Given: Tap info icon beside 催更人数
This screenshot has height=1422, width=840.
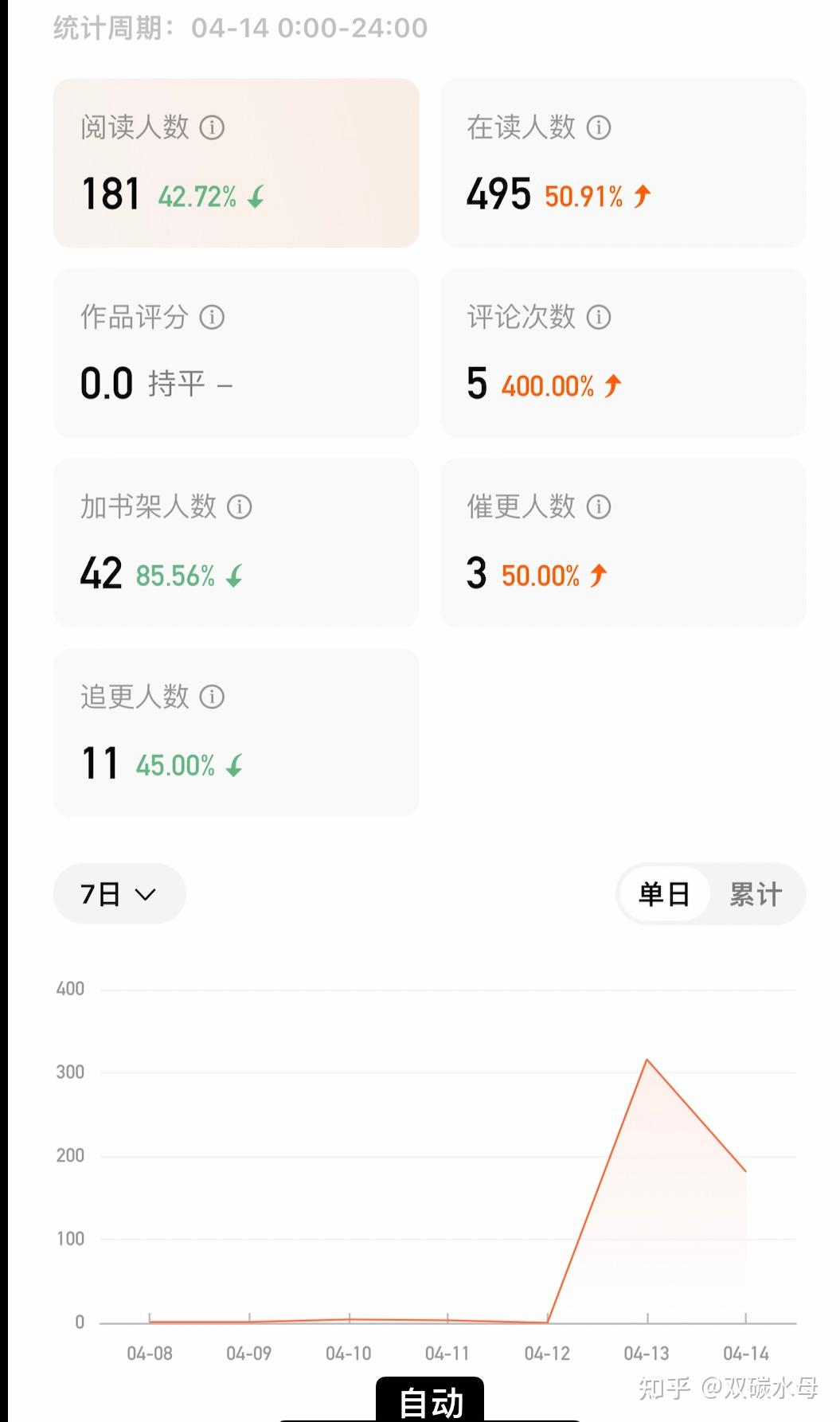Looking at the screenshot, I should click(599, 507).
